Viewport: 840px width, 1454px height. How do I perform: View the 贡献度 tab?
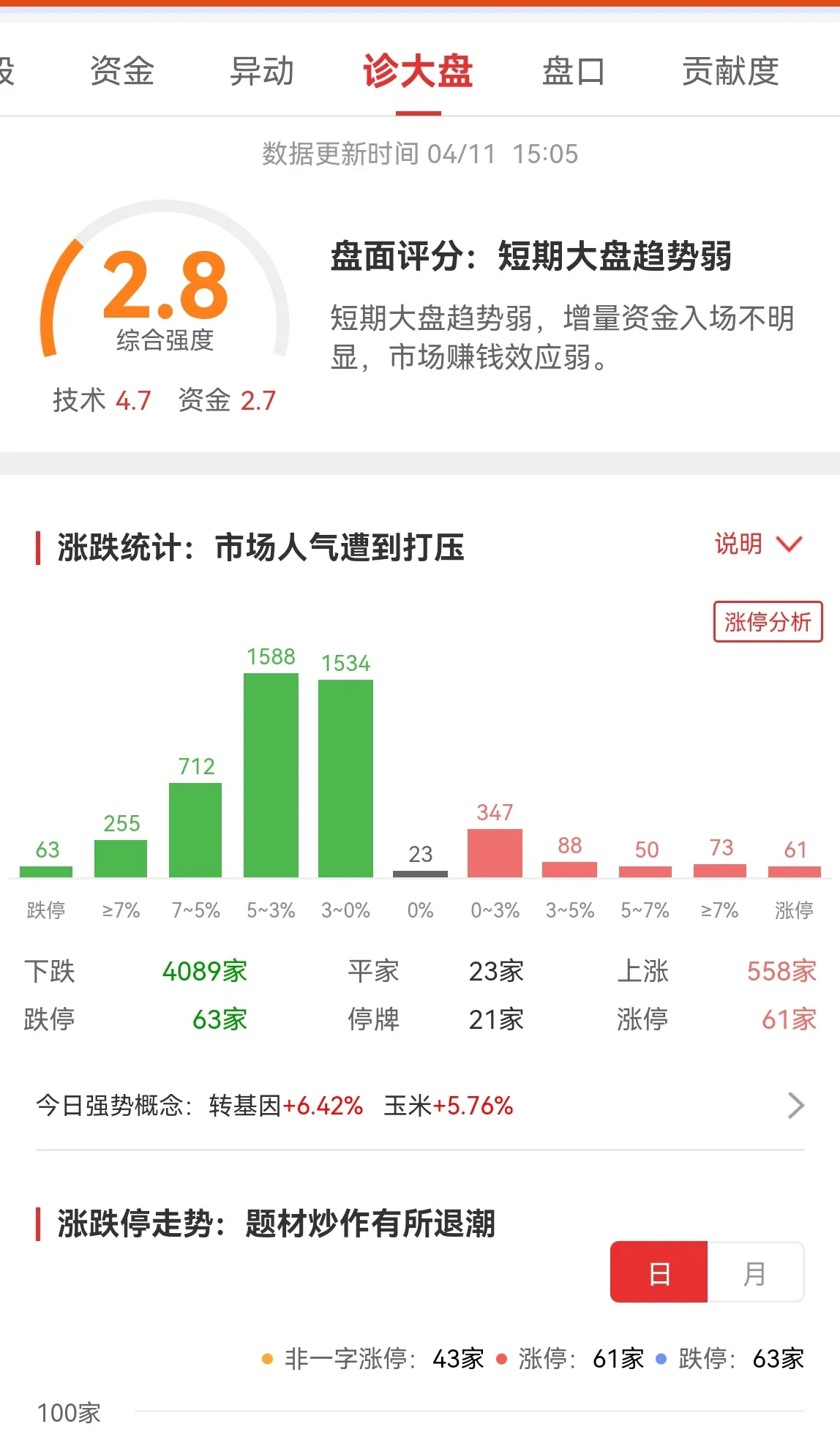tap(730, 72)
